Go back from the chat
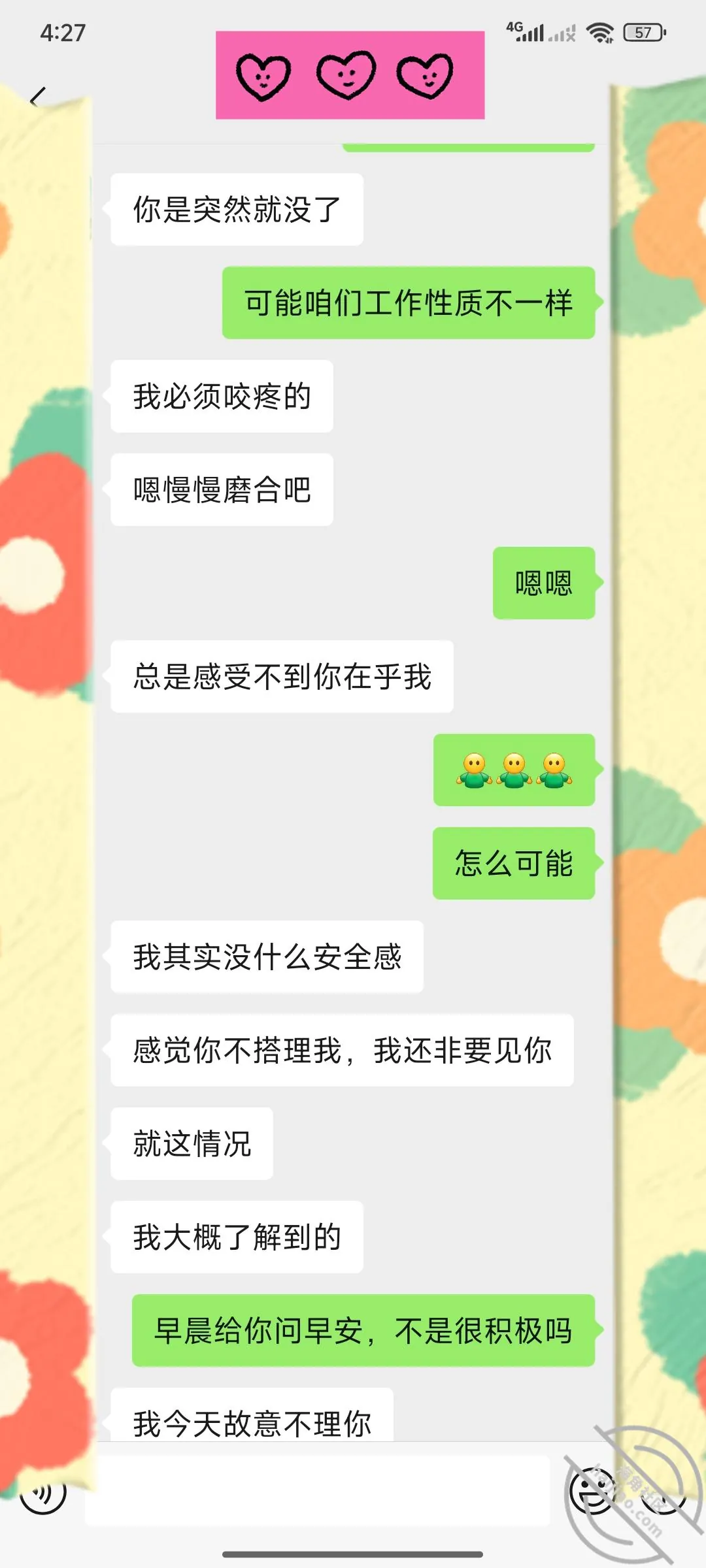Screen dimensions: 706x1568 click(x=38, y=98)
